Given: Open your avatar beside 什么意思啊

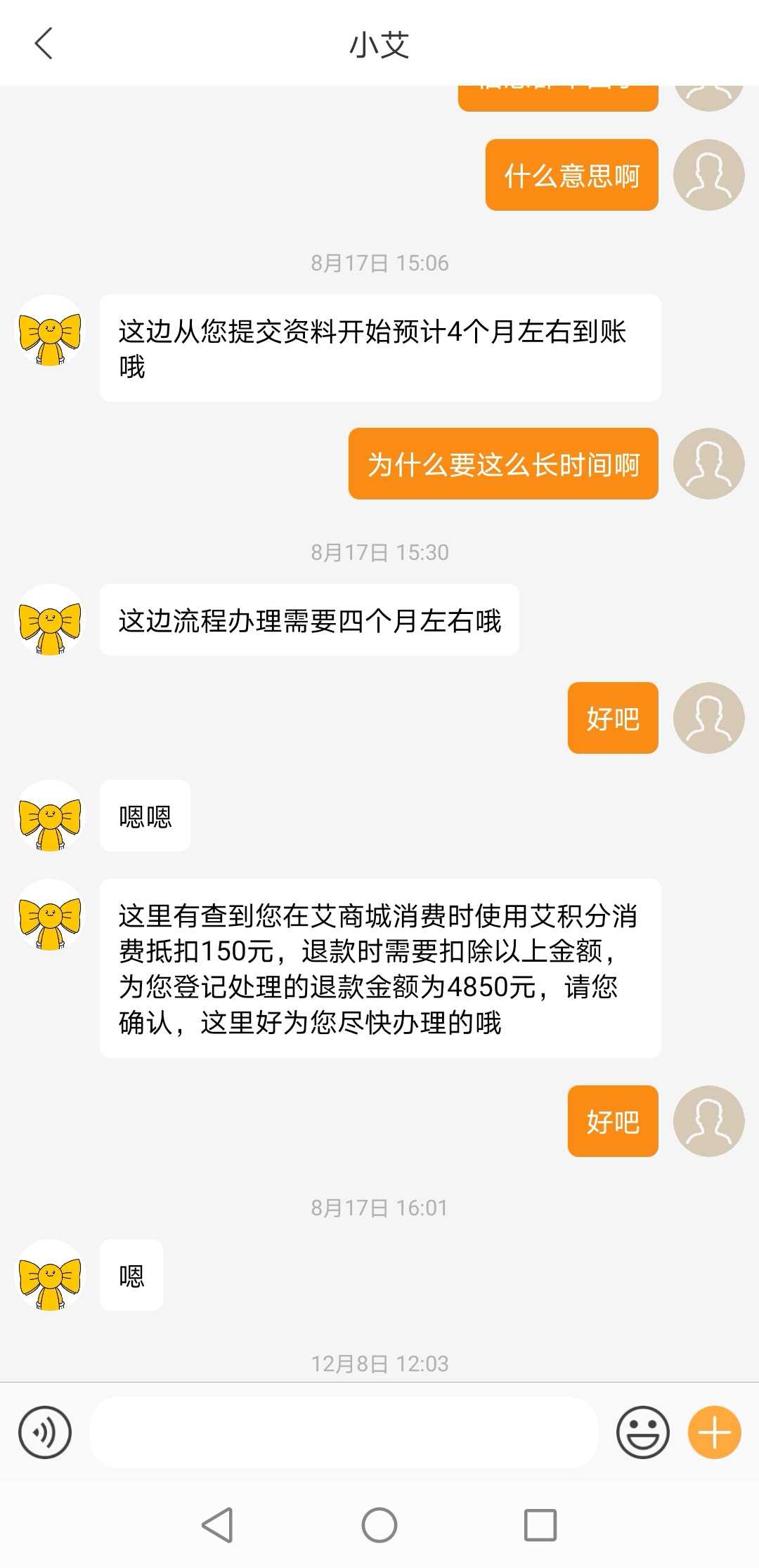Looking at the screenshot, I should pos(708,175).
